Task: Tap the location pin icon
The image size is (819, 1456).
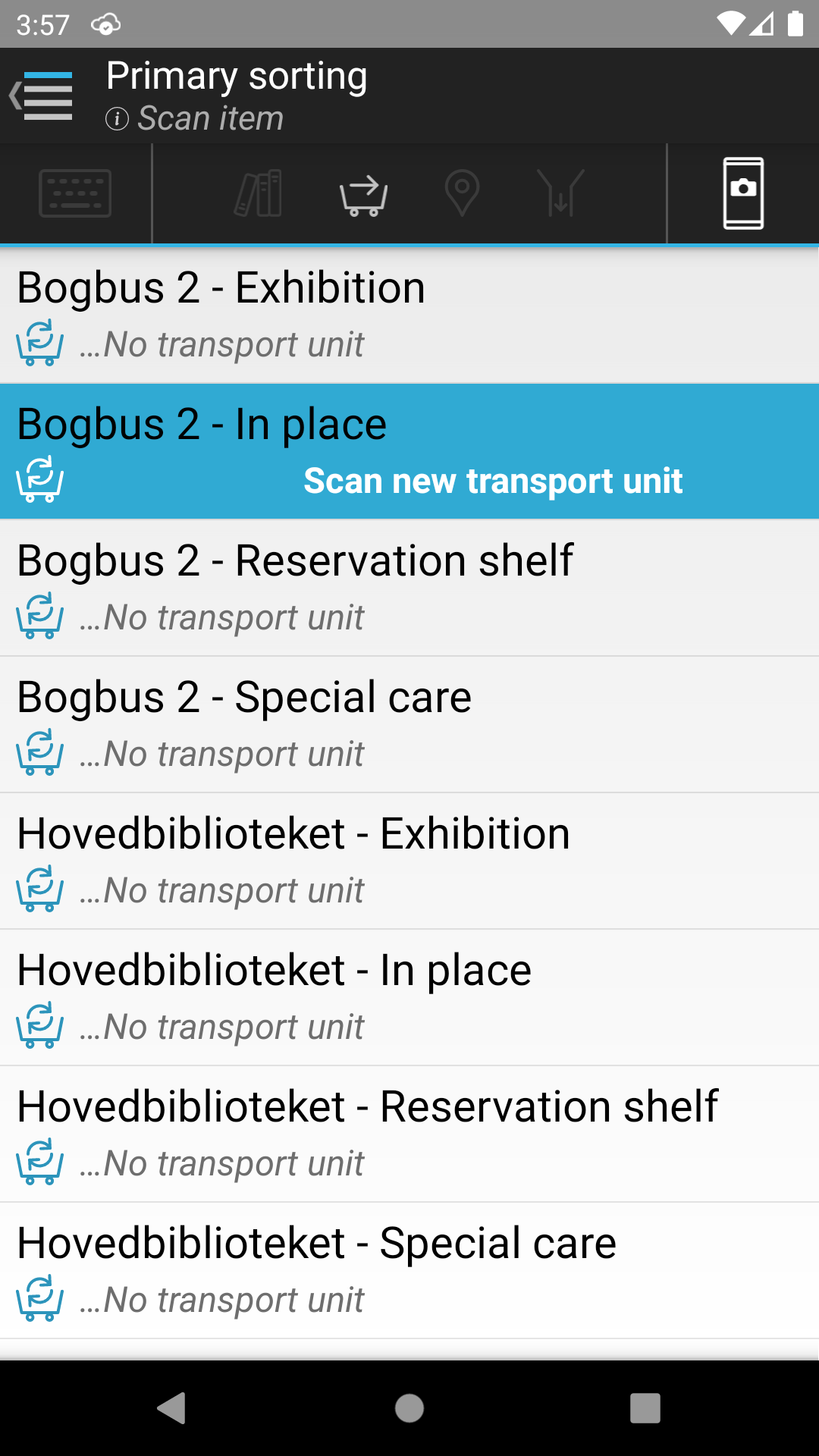Action: coord(462,193)
